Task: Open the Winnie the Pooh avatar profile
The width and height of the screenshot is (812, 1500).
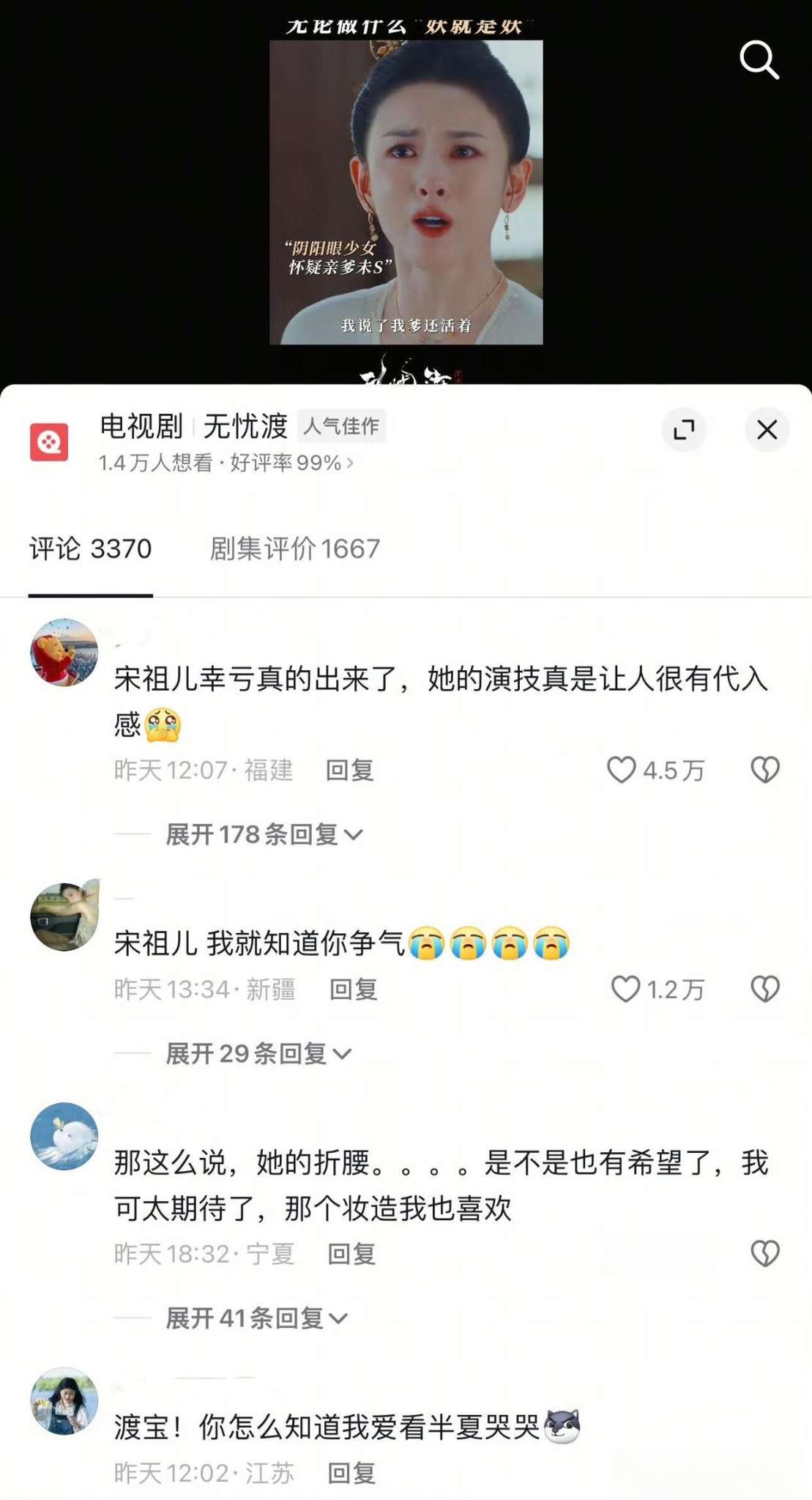Action: pyautogui.click(x=64, y=653)
